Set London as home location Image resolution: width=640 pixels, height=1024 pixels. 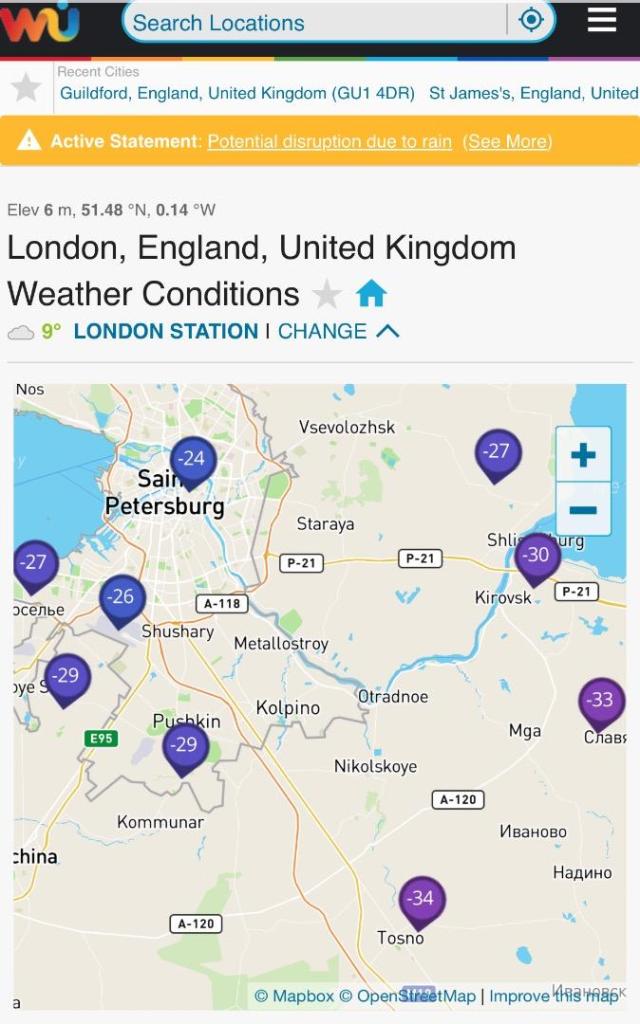[371, 294]
